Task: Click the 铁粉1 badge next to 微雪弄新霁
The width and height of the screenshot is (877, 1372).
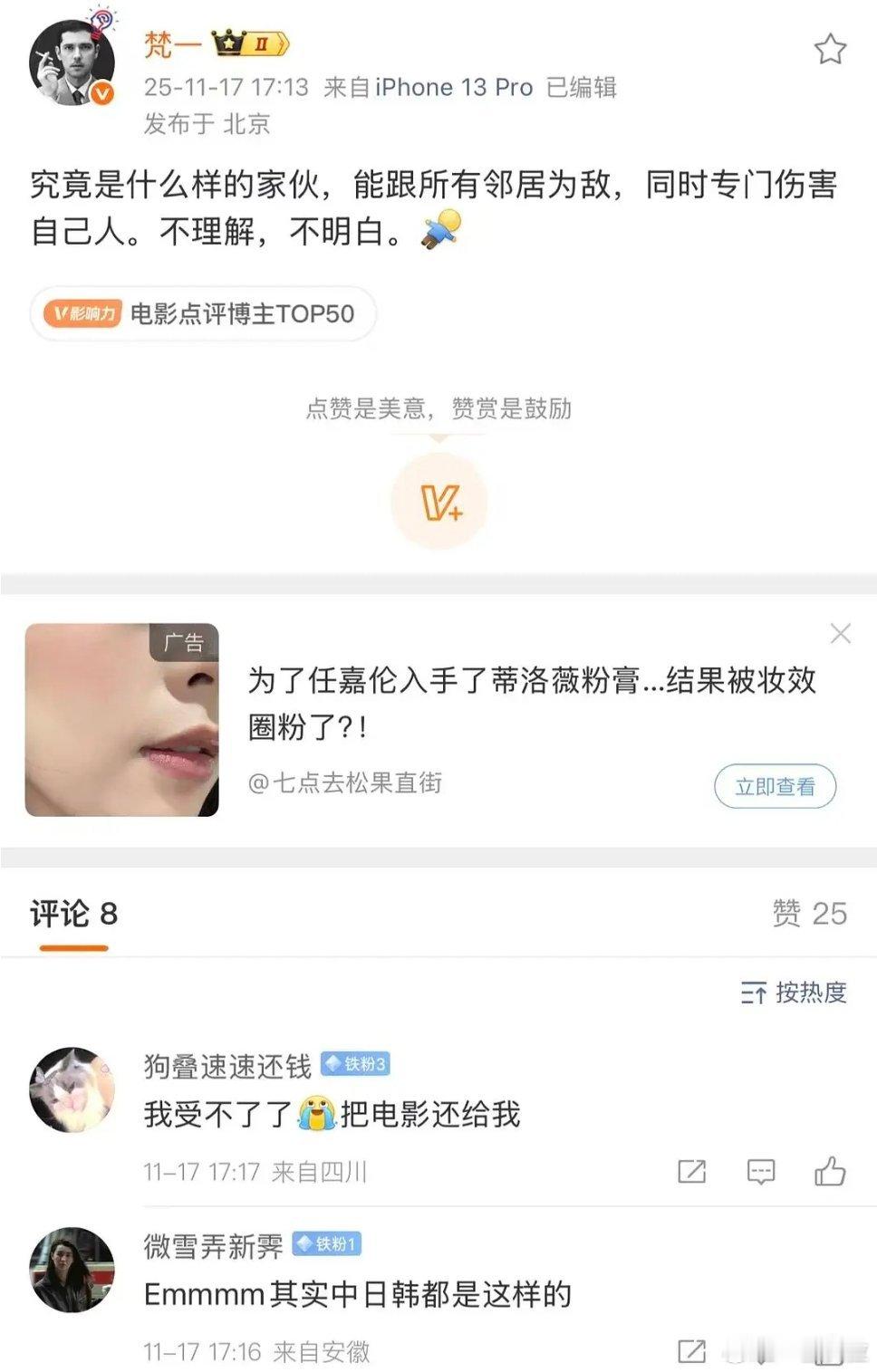Action: (x=324, y=1245)
